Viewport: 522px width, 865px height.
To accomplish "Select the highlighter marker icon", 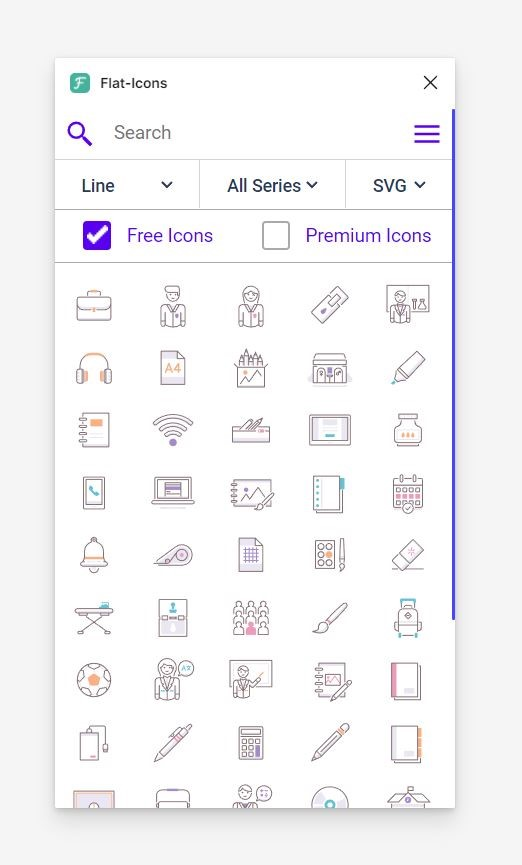I will (408, 368).
